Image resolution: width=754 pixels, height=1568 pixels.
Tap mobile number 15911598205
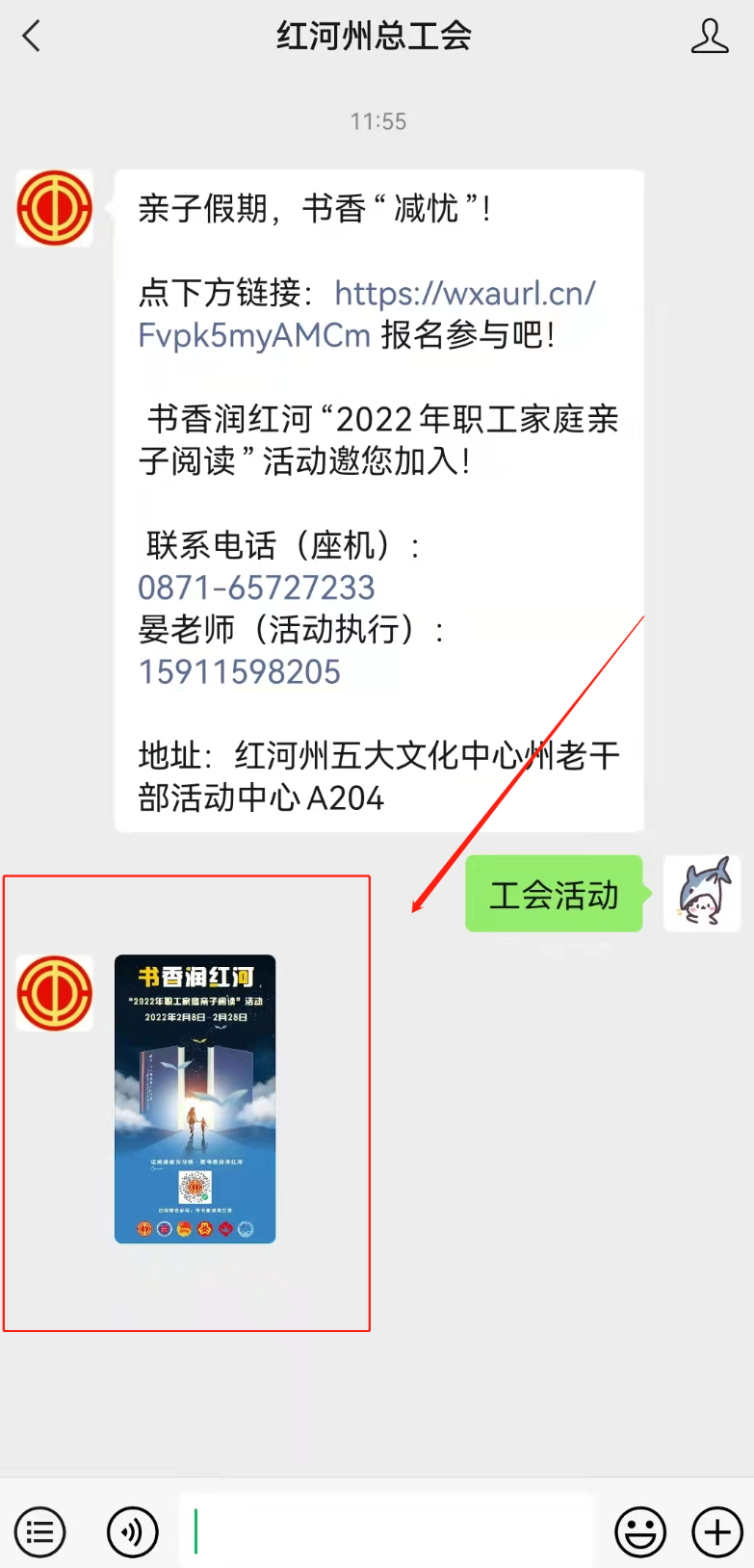point(239,672)
